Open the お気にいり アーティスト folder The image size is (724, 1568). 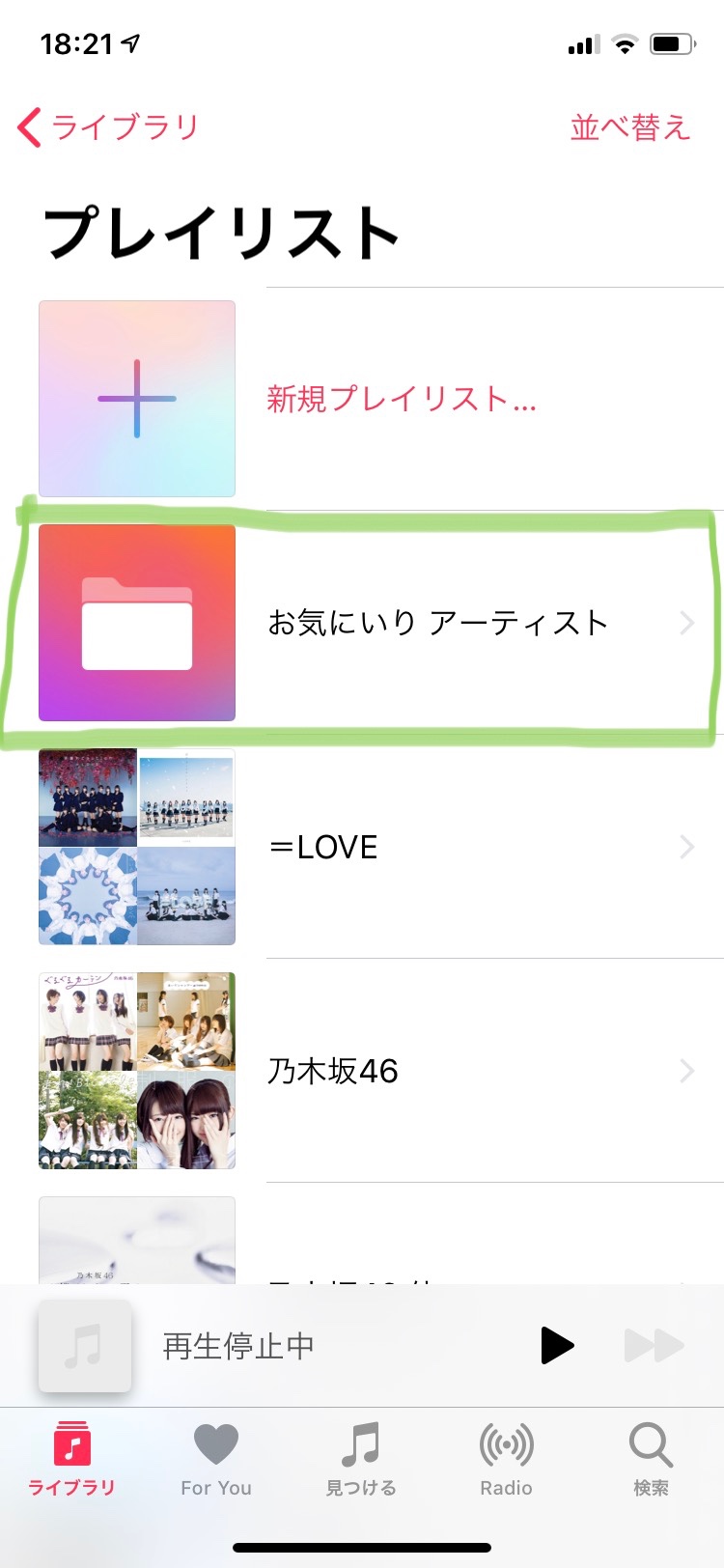coord(438,623)
